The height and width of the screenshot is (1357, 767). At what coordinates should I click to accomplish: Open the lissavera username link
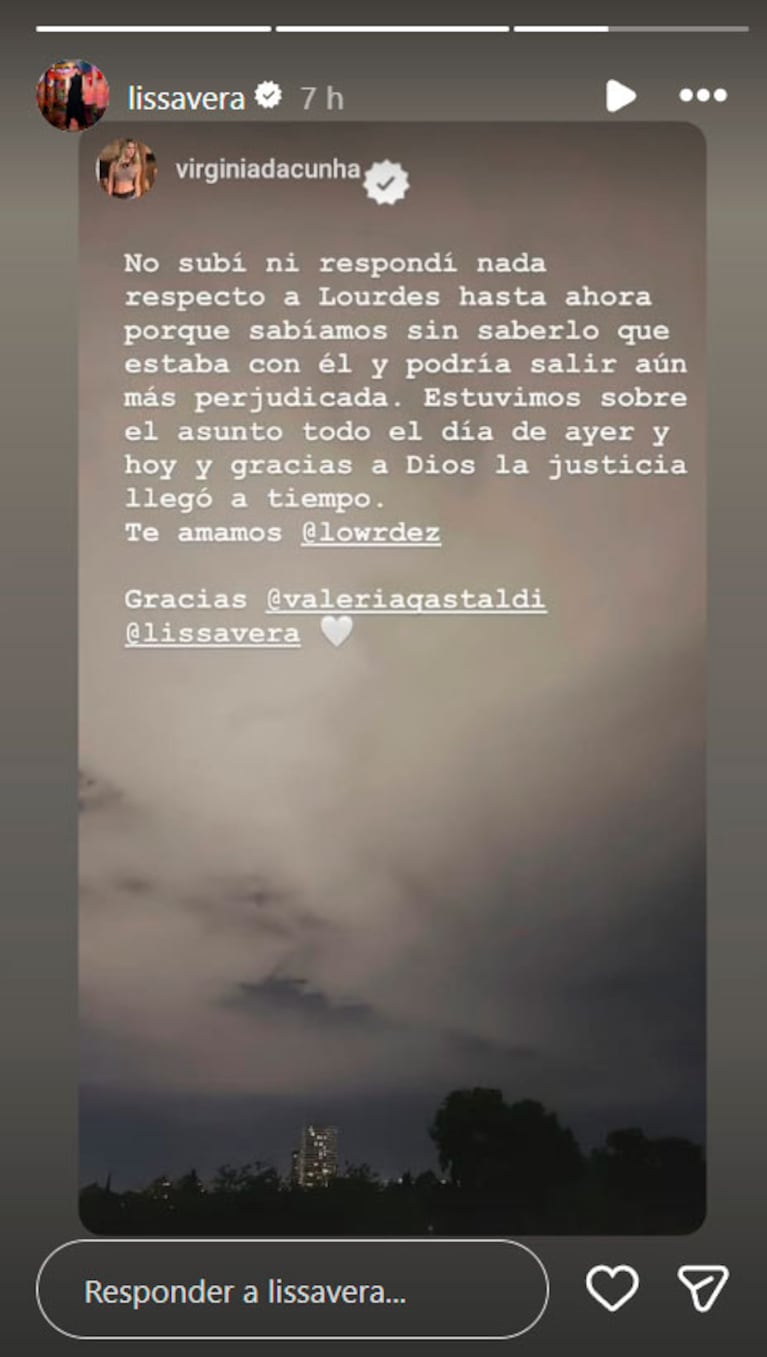tap(186, 97)
